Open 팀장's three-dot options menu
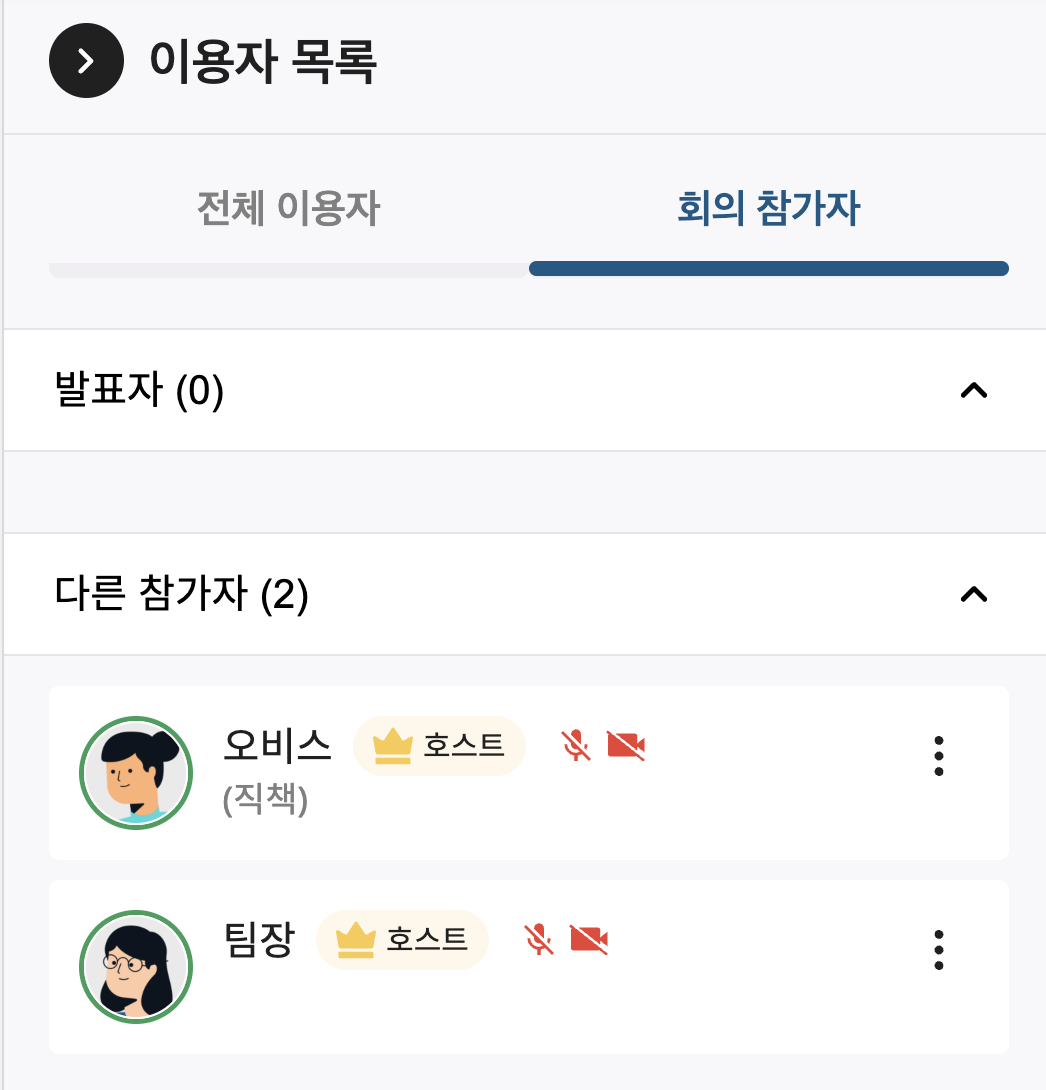The height and width of the screenshot is (1090, 1046). click(938, 951)
